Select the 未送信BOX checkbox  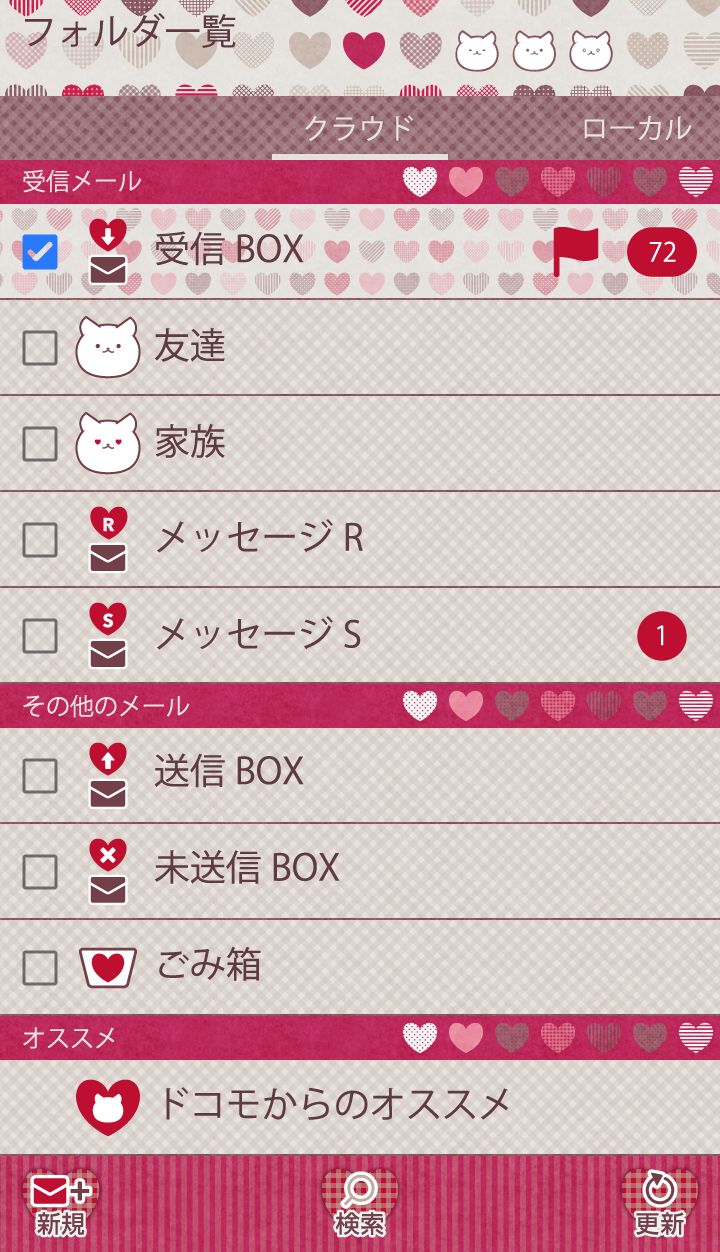[x=40, y=872]
